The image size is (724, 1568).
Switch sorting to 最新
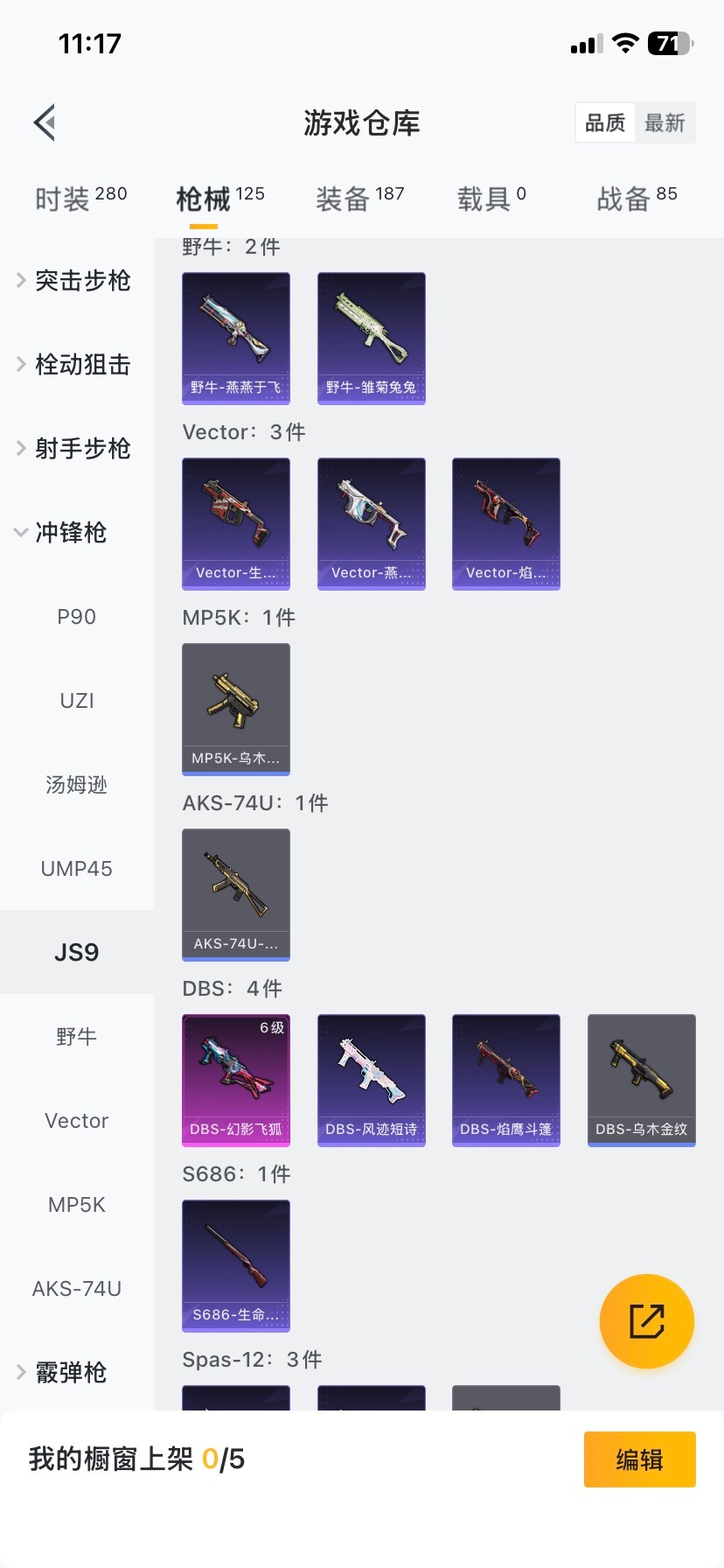tap(665, 123)
